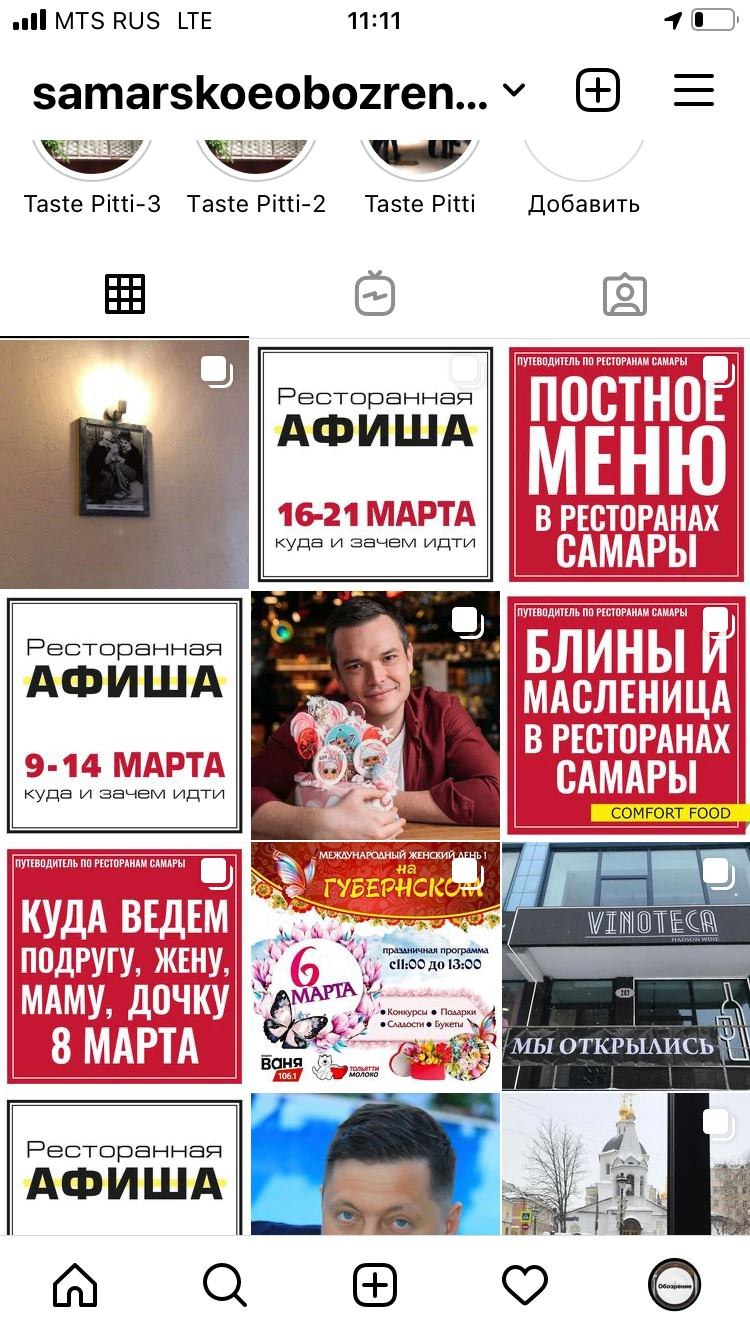
Task: Switch to the tagged photos tab
Action: [625, 294]
